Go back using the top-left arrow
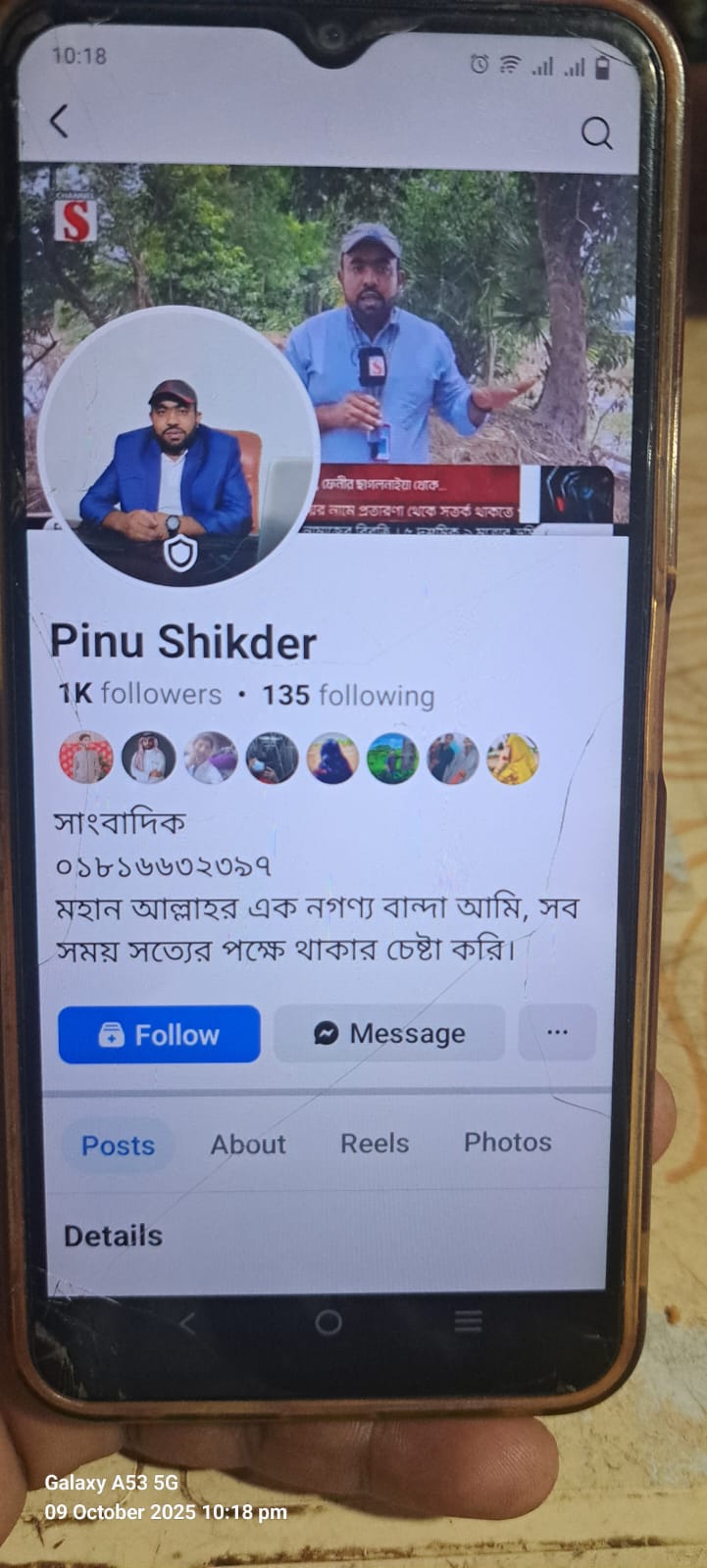 click(x=60, y=122)
